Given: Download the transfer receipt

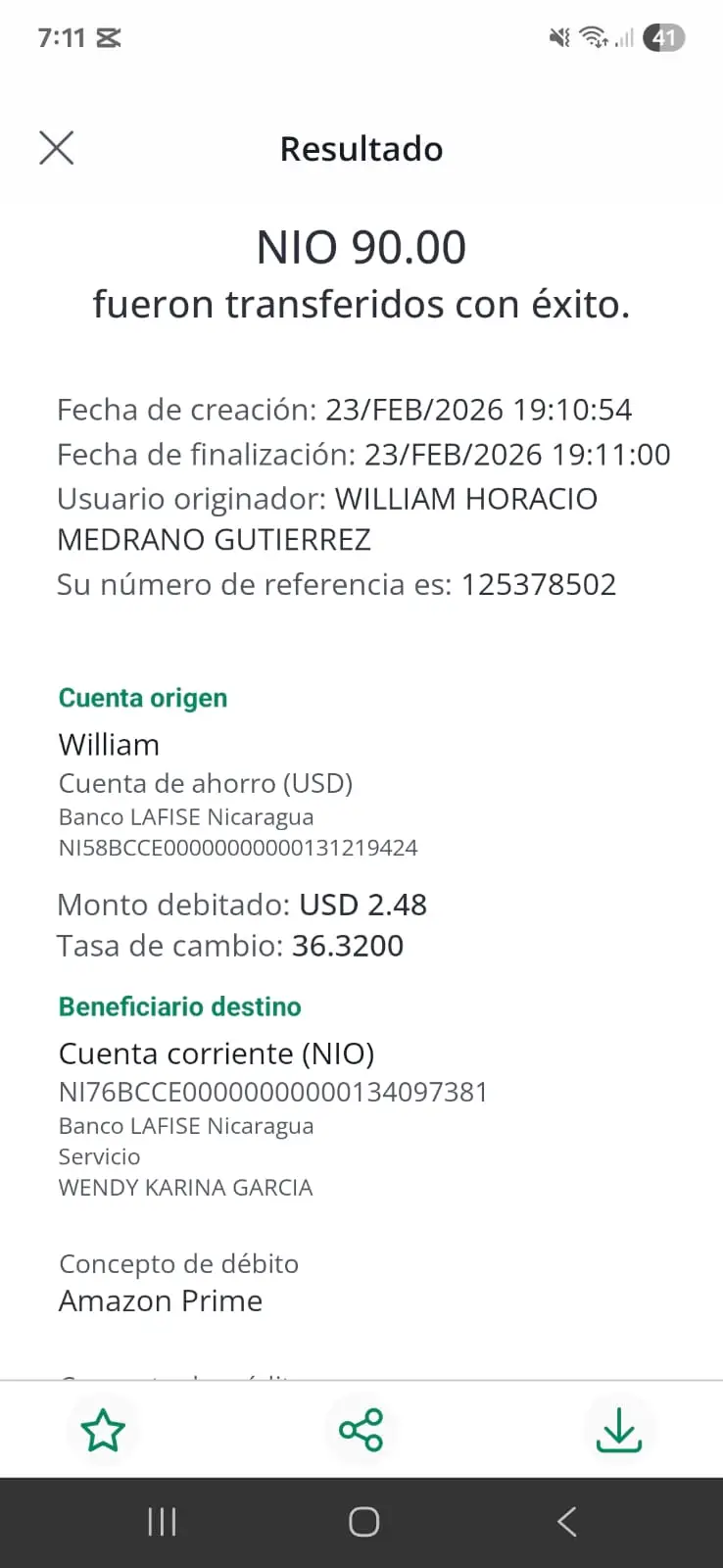Looking at the screenshot, I should coord(618,1431).
